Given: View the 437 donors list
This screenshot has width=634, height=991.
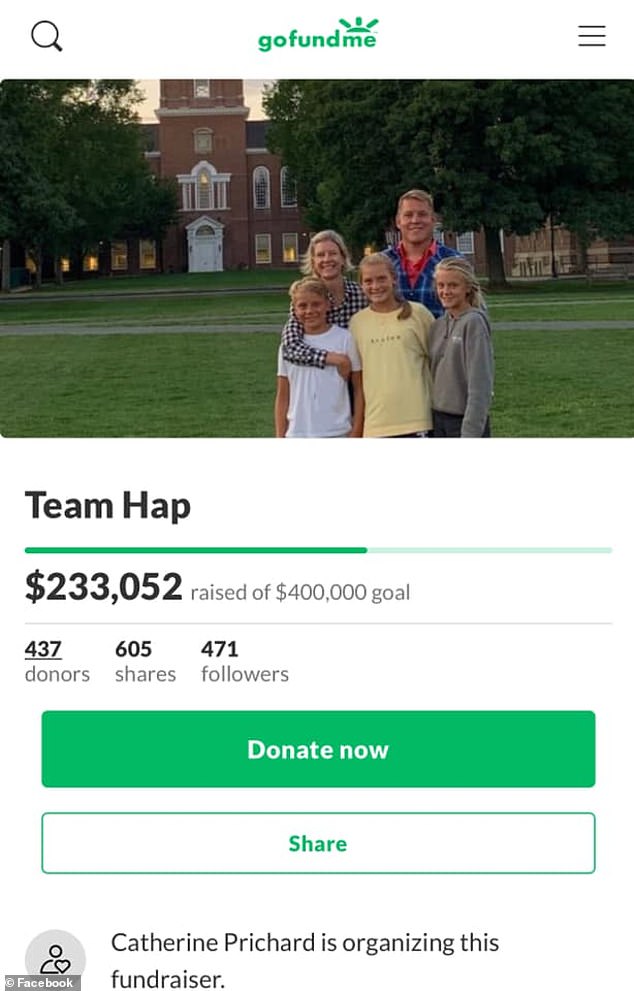Looking at the screenshot, I should pos(44,649).
